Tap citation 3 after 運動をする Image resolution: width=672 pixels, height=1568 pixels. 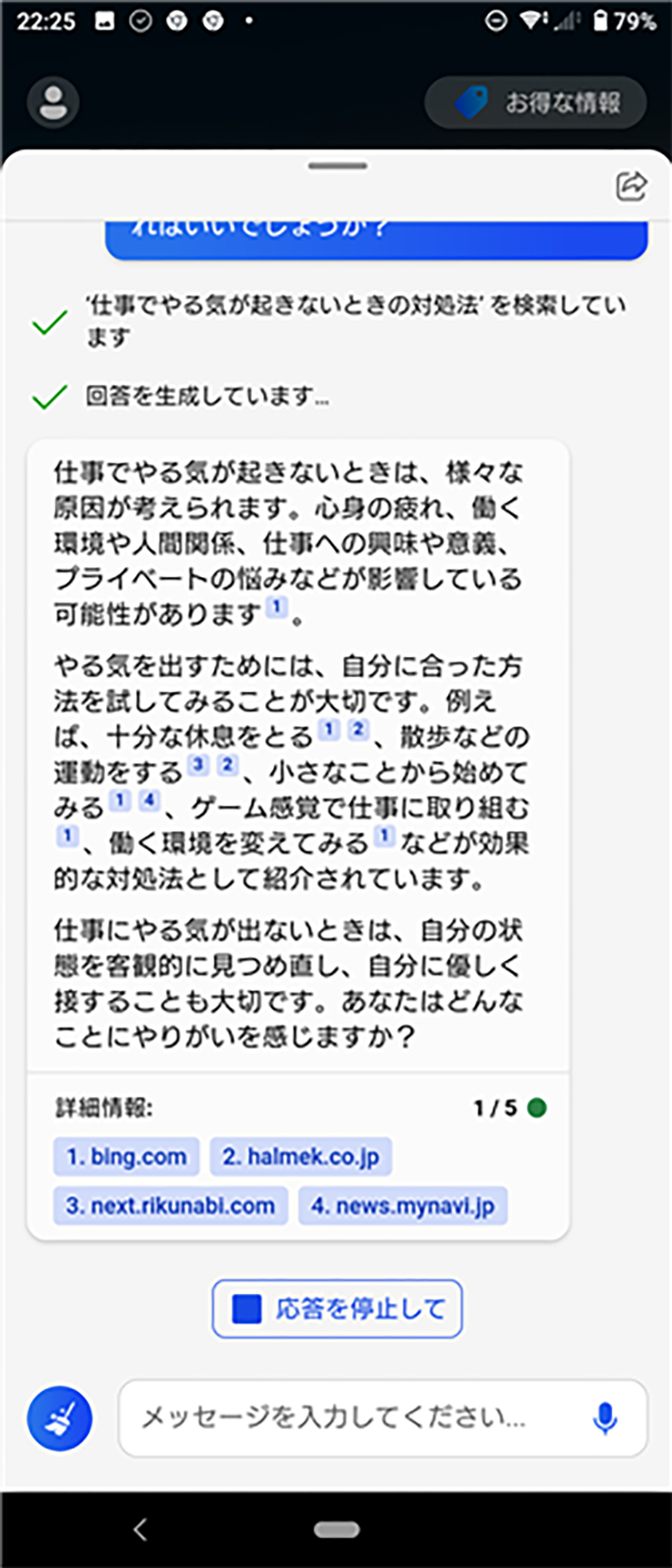(198, 765)
